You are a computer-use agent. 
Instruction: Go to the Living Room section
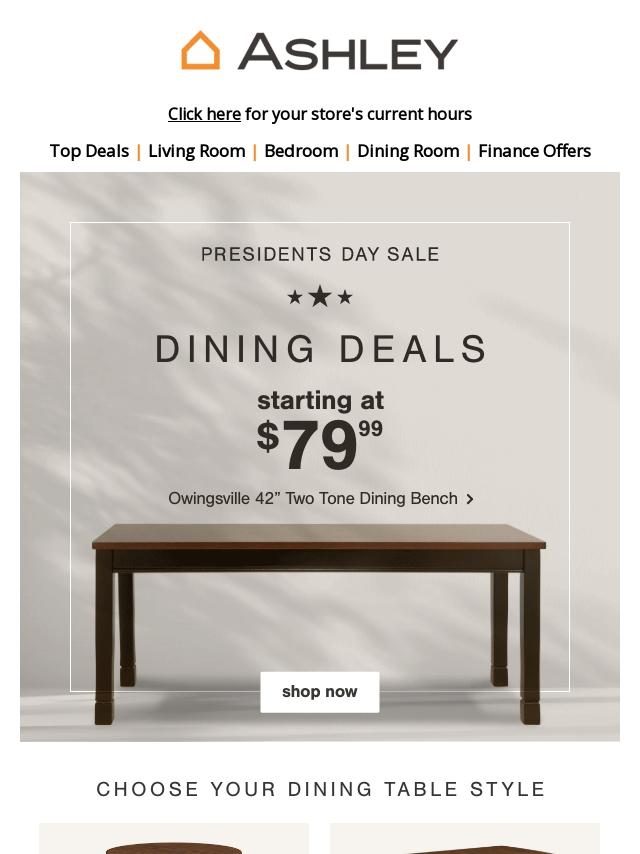pos(197,151)
